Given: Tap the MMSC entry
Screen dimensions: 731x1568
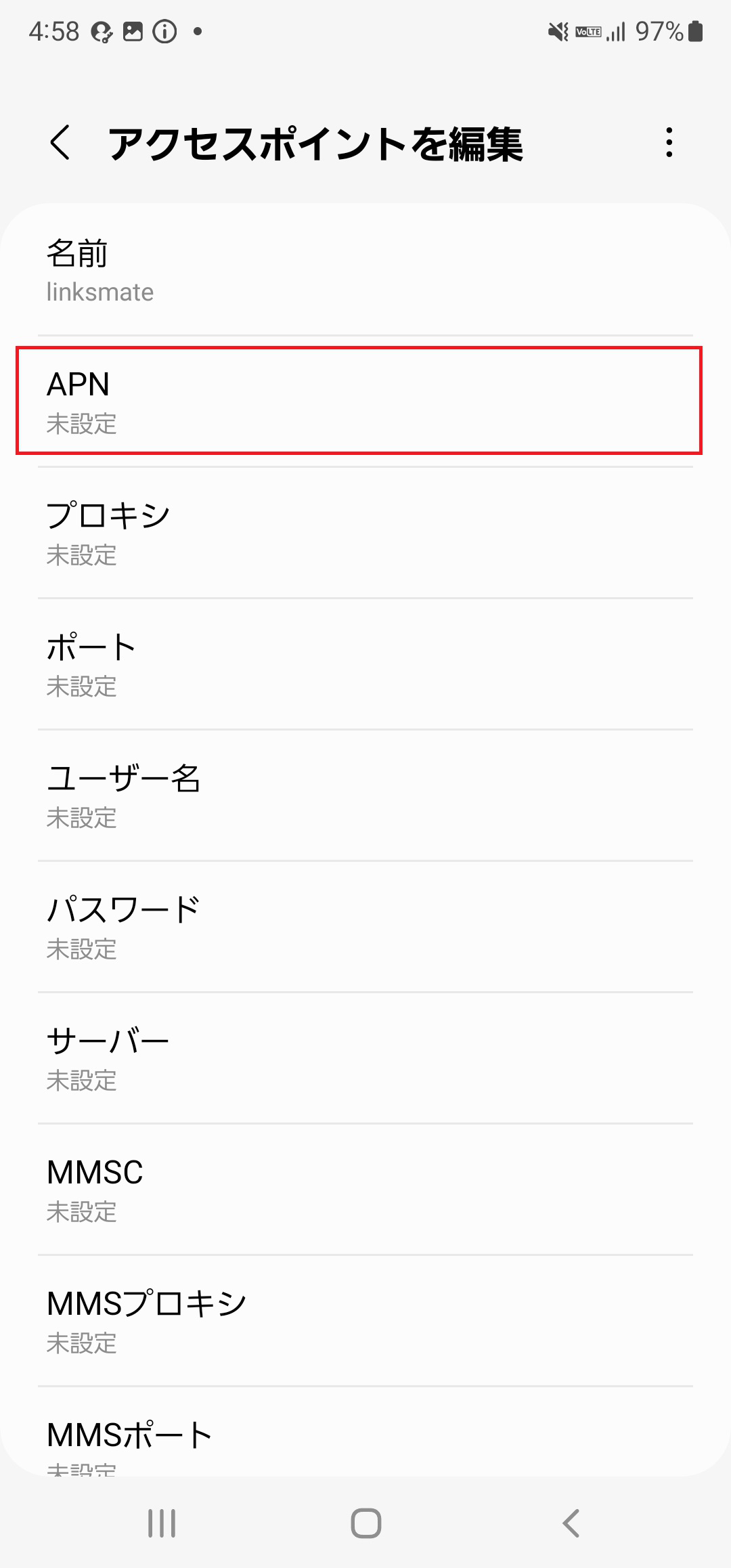Looking at the screenshot, I should pos(365,1190).
